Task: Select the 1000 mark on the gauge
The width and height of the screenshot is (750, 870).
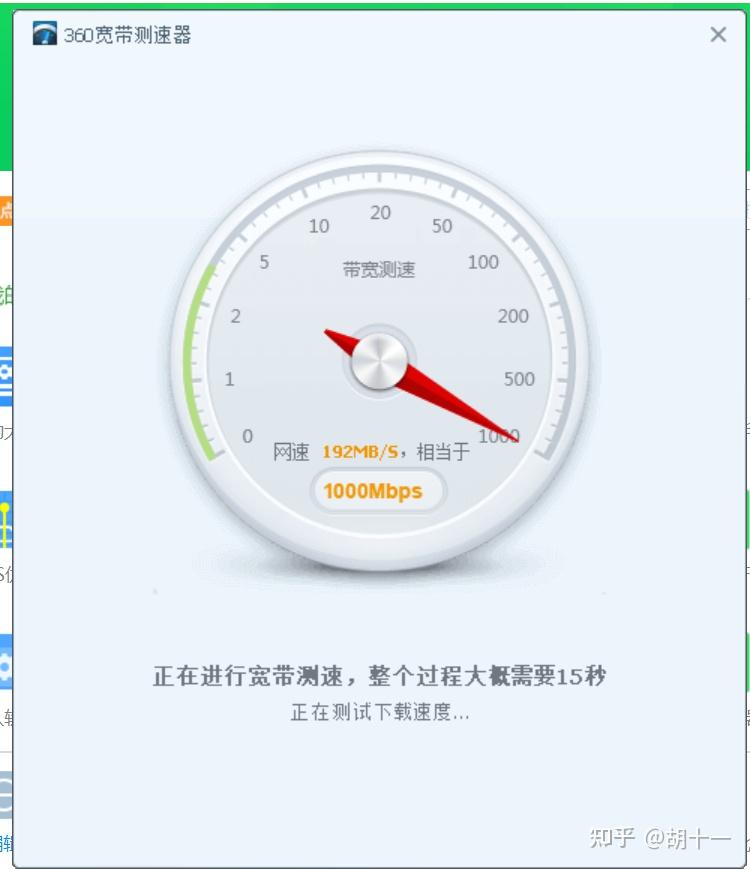Action: 500,436
